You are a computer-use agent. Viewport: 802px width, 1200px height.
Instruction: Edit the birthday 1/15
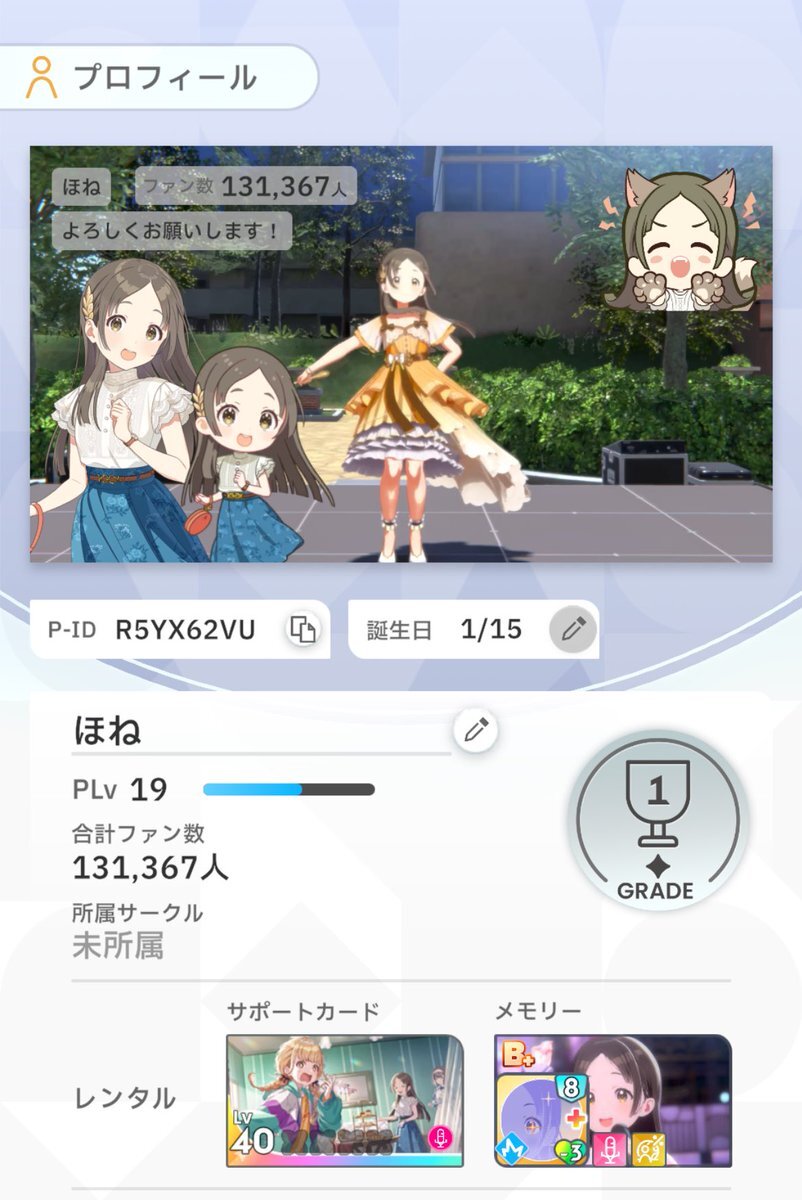(573, 629)
